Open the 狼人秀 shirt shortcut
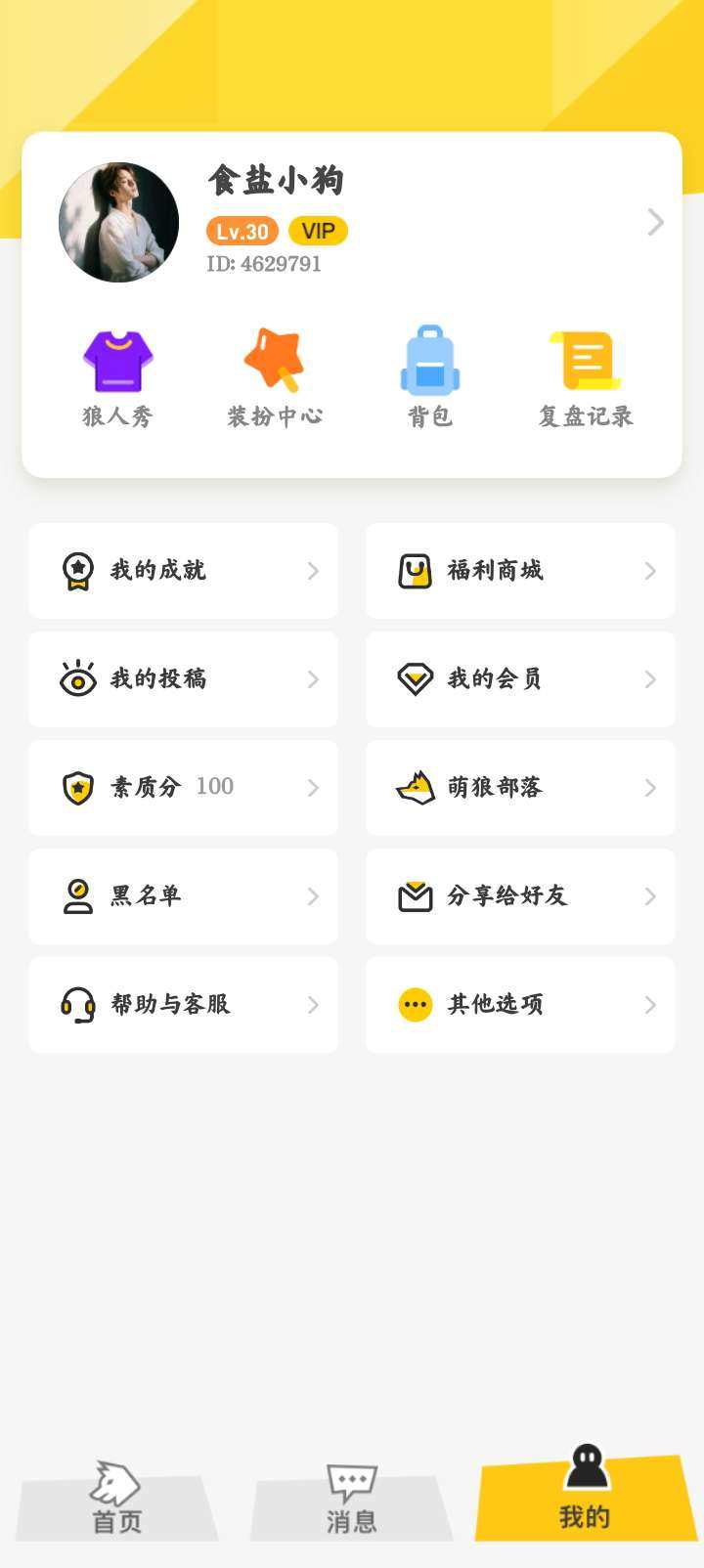This screenshot has width=704, height=1568. [x=117, y=378]
